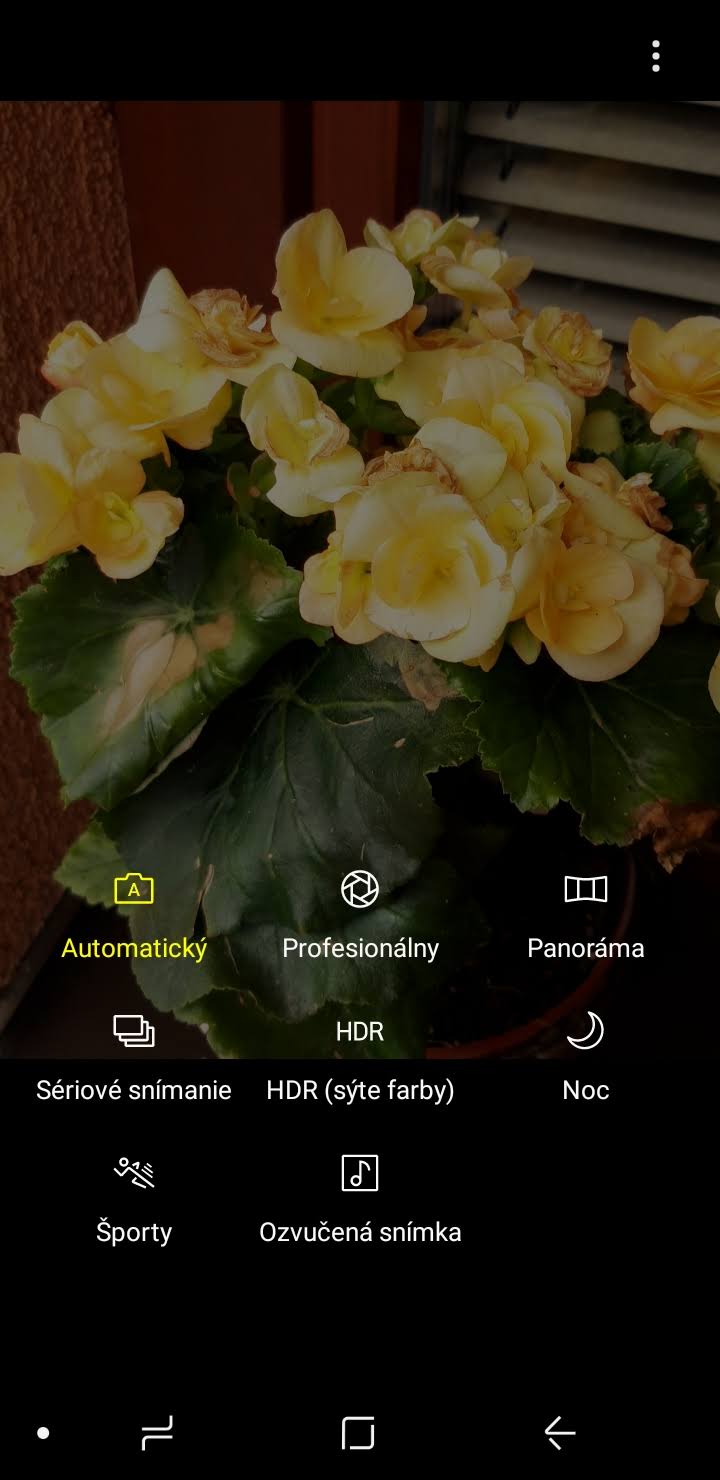Switch to Profesionálny mode
Viewport: 720px width, 1480px height.
[360, 917]
